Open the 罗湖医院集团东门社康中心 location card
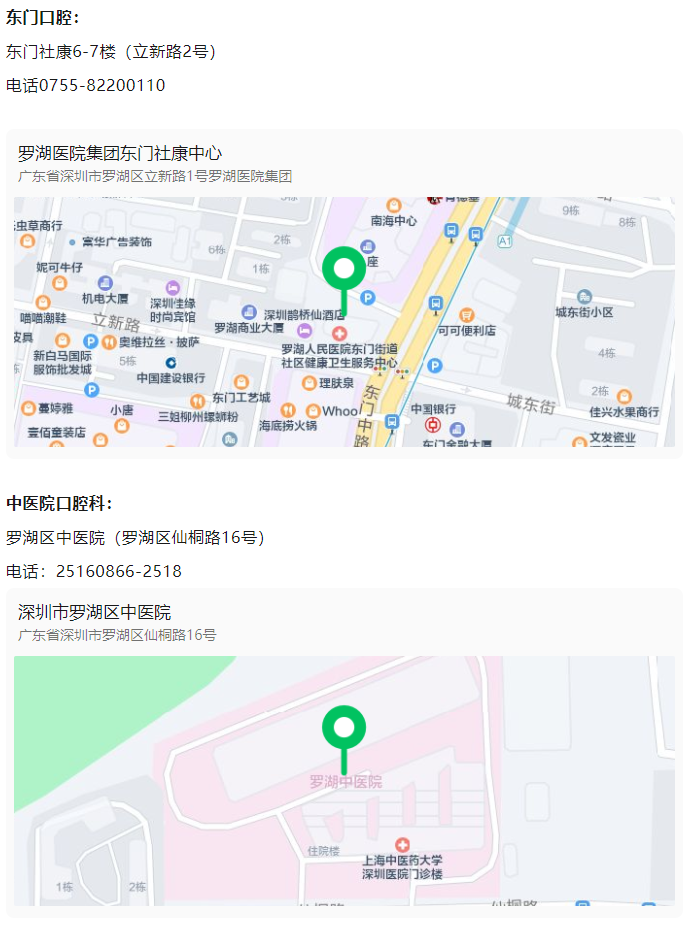 pyautogui.click(x=120, y=154)
